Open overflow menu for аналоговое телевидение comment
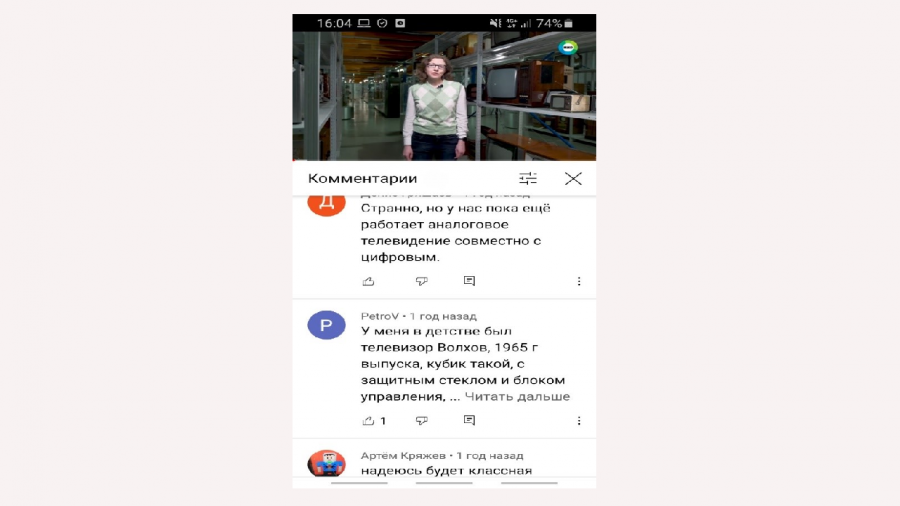The height and width of the screenshot is (506, 900). click(x=579, y=282)
